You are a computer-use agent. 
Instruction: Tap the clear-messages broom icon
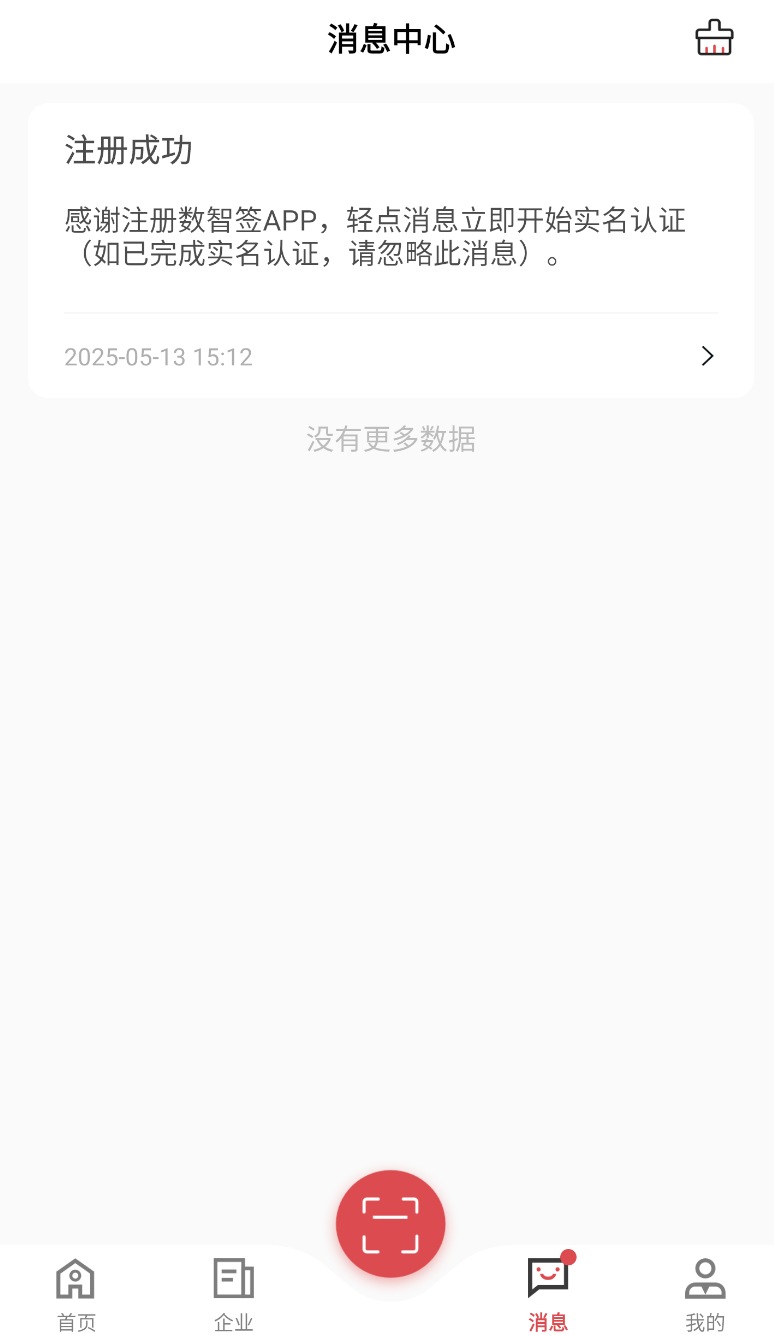click(714, 39)
